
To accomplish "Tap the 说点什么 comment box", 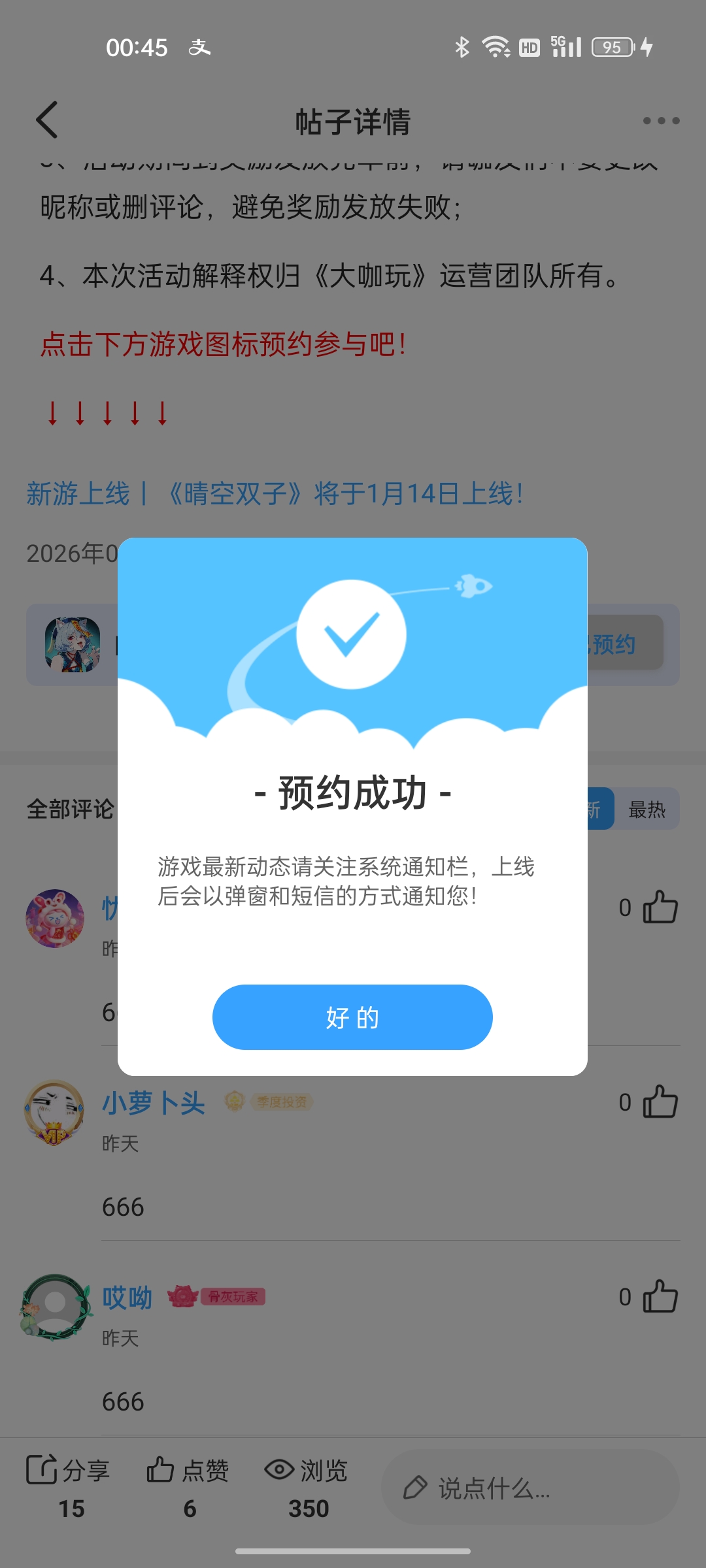I will tap(529, 1488).
